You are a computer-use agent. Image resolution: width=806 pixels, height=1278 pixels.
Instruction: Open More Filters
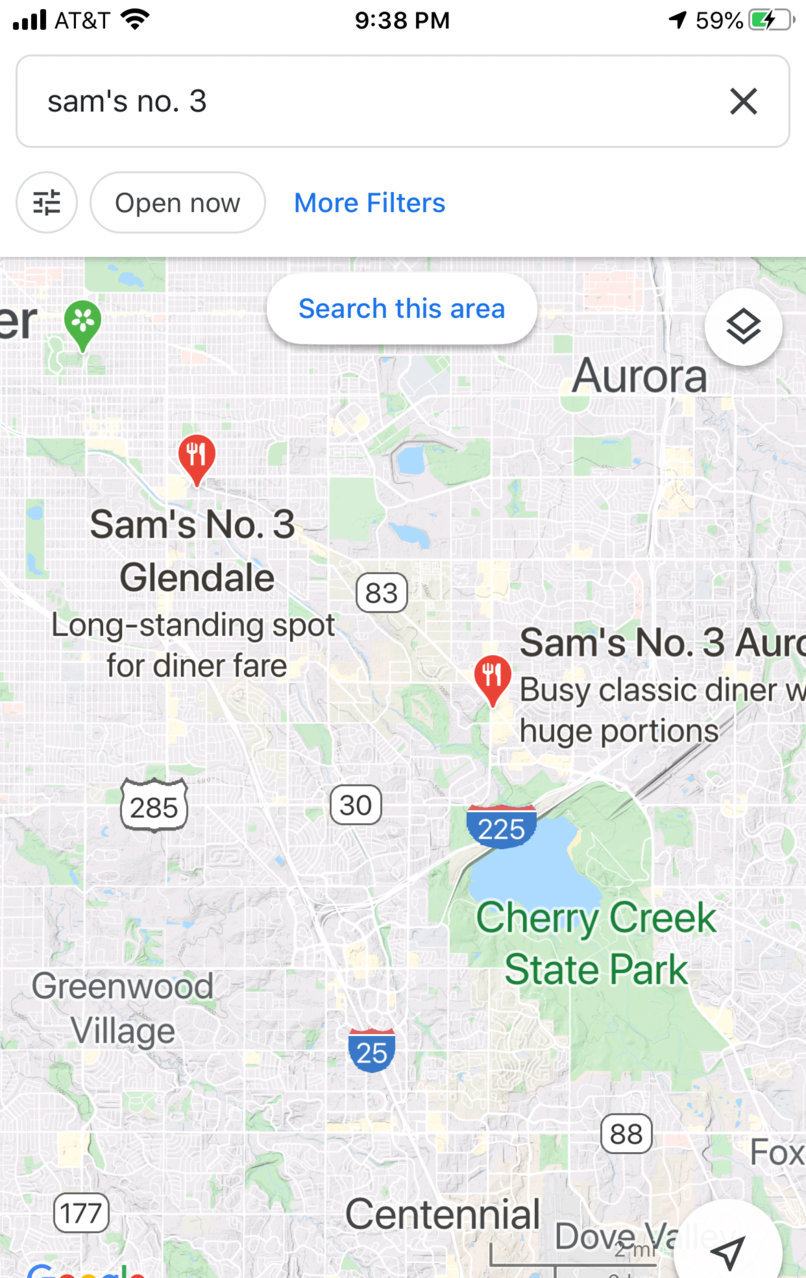(x=369, y=203)
